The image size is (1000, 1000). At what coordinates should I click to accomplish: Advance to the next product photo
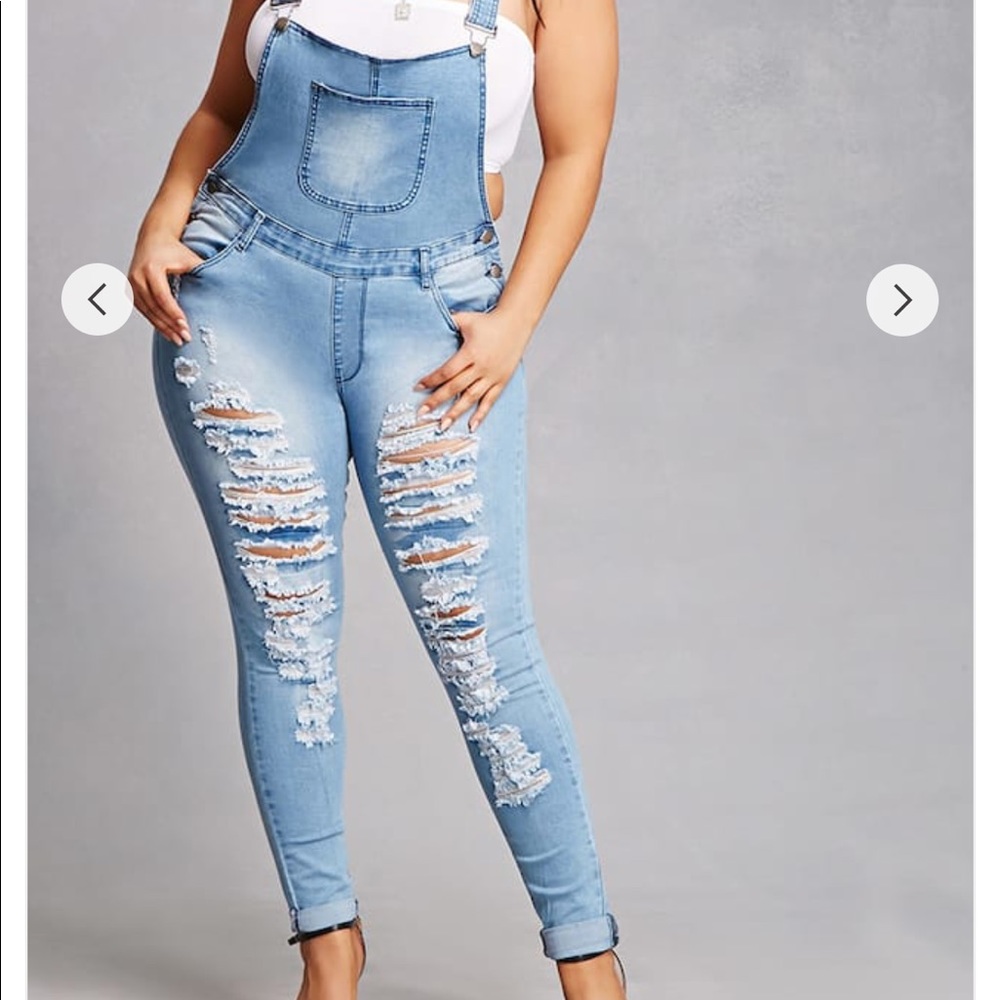point(902,300)
